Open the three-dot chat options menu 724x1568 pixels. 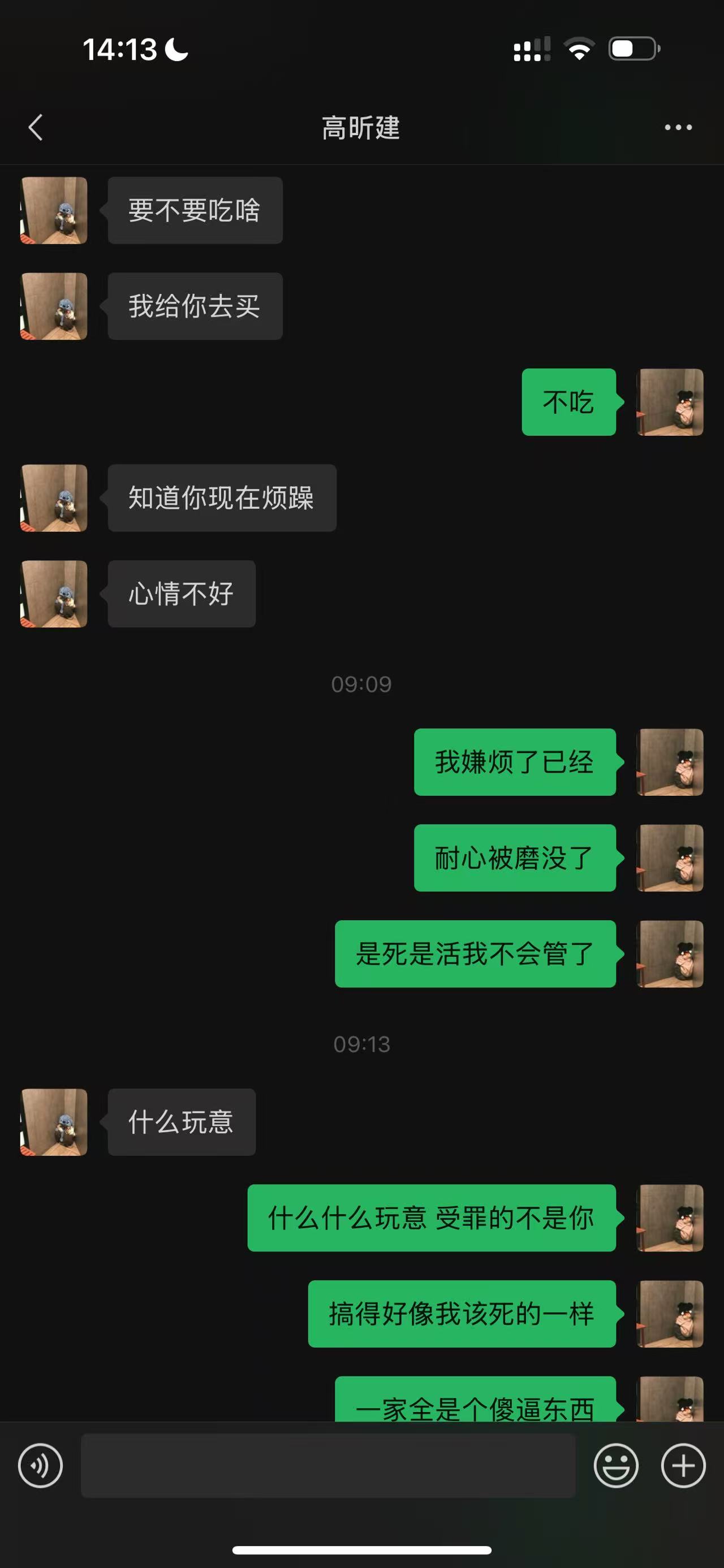coord(678,127)
